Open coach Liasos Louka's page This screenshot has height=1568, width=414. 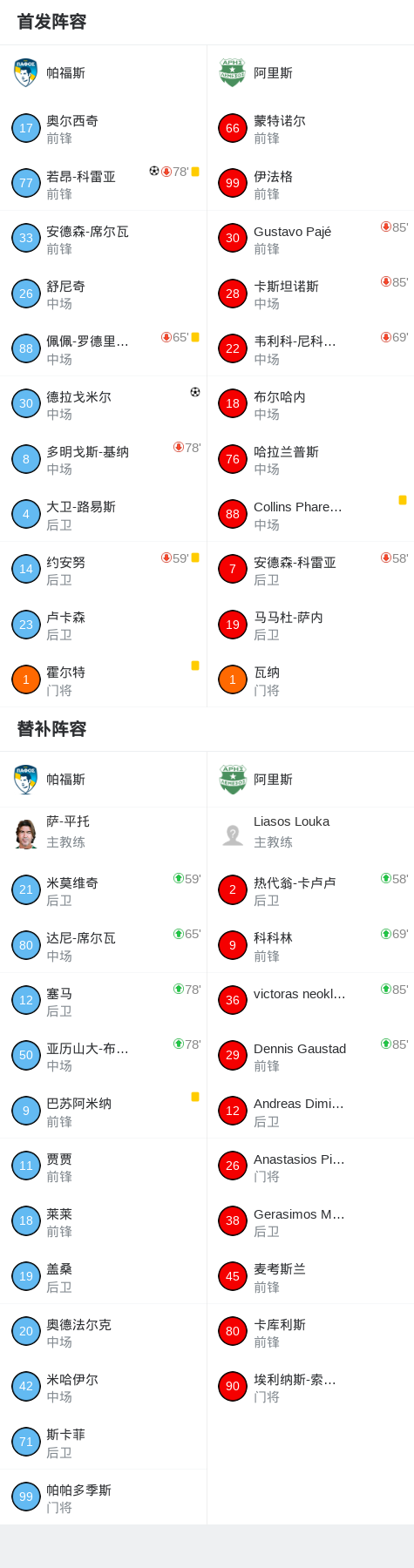310,833
